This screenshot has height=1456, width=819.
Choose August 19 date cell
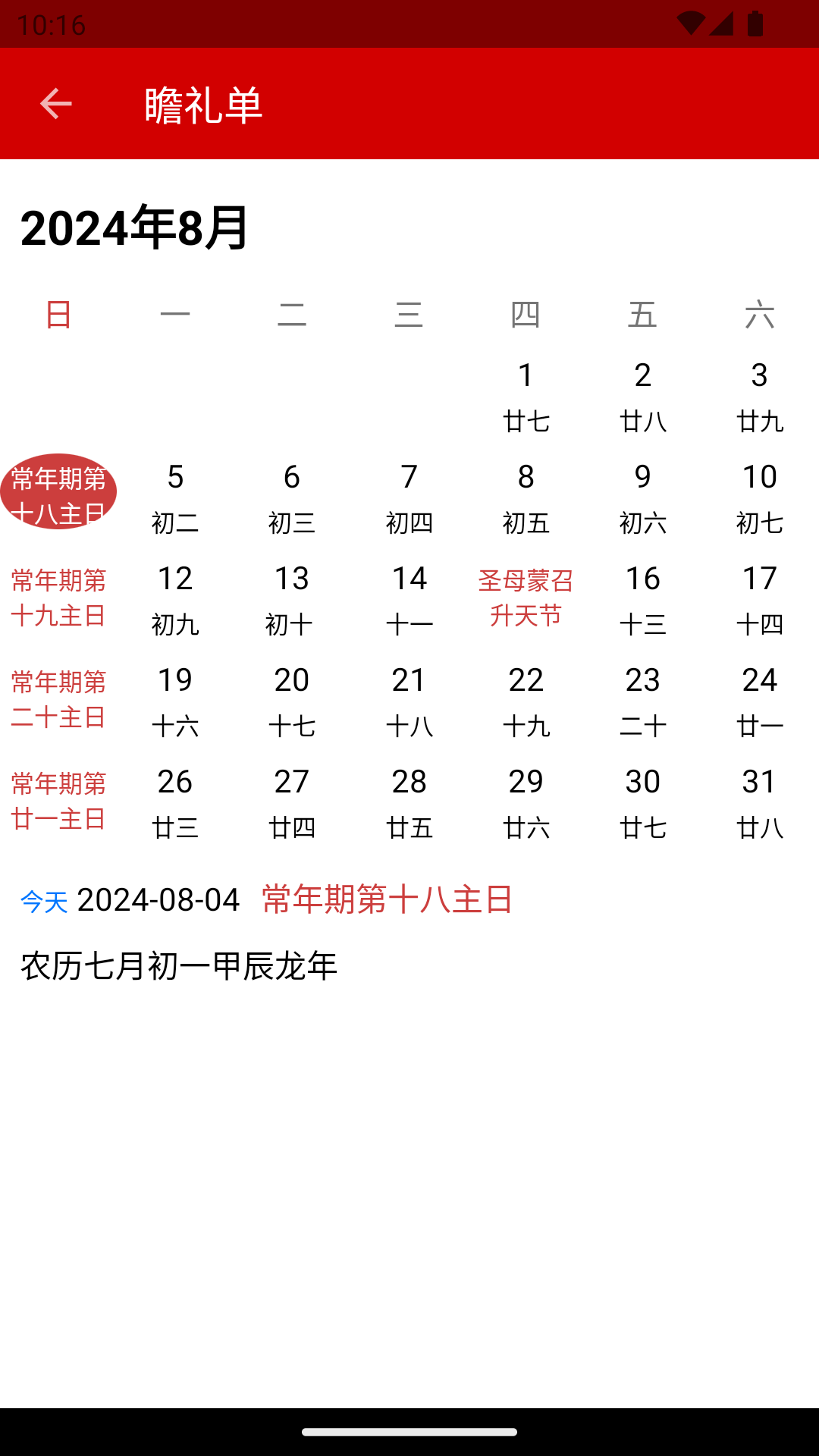pyautogui.click(x=175, y=701)
